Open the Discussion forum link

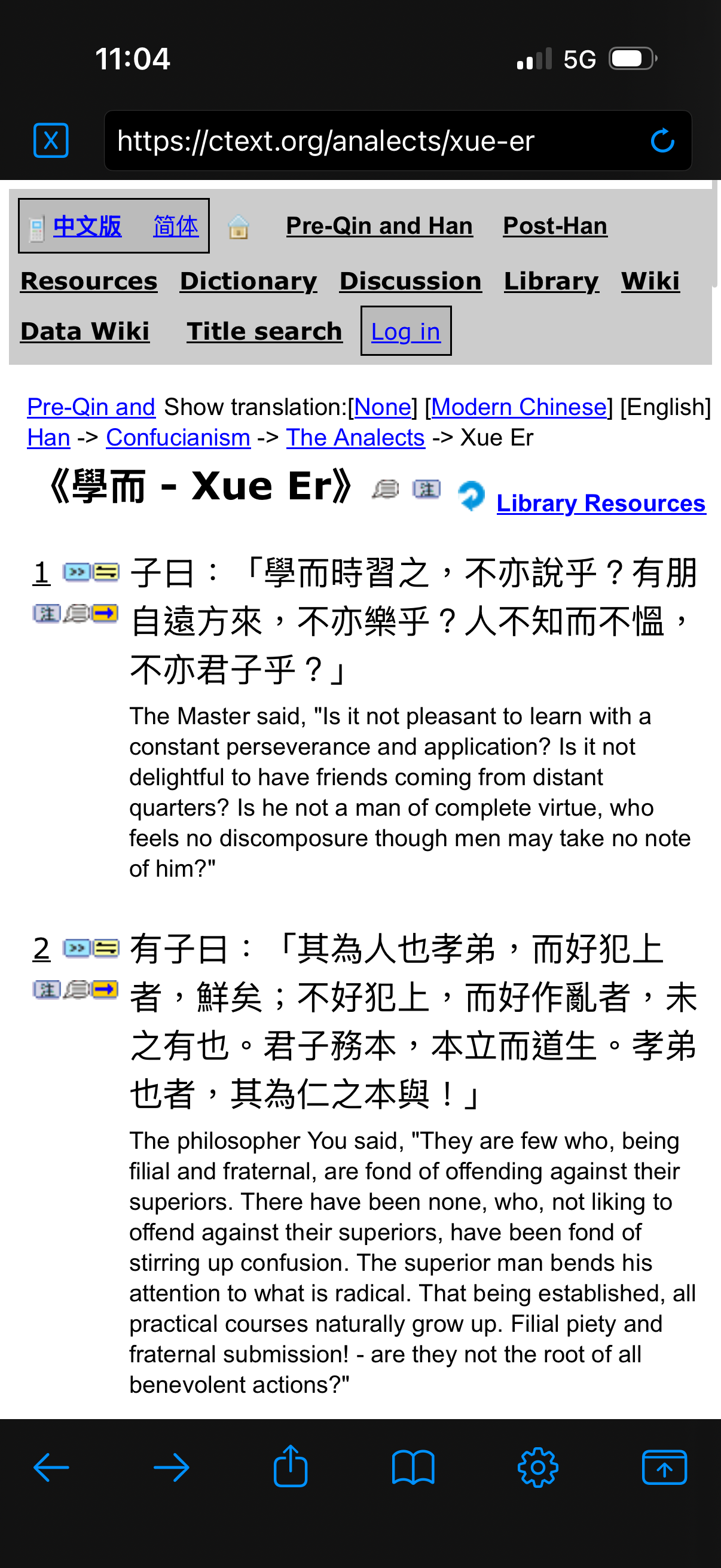(410, 281)
